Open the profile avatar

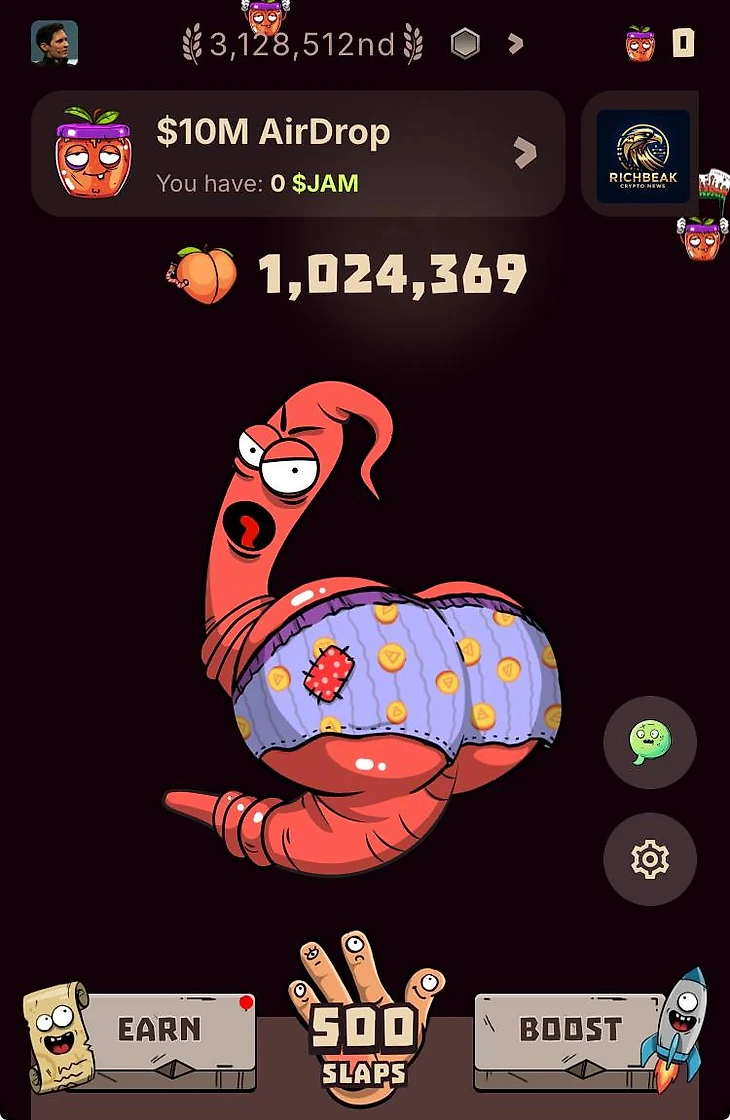[54, 43]
